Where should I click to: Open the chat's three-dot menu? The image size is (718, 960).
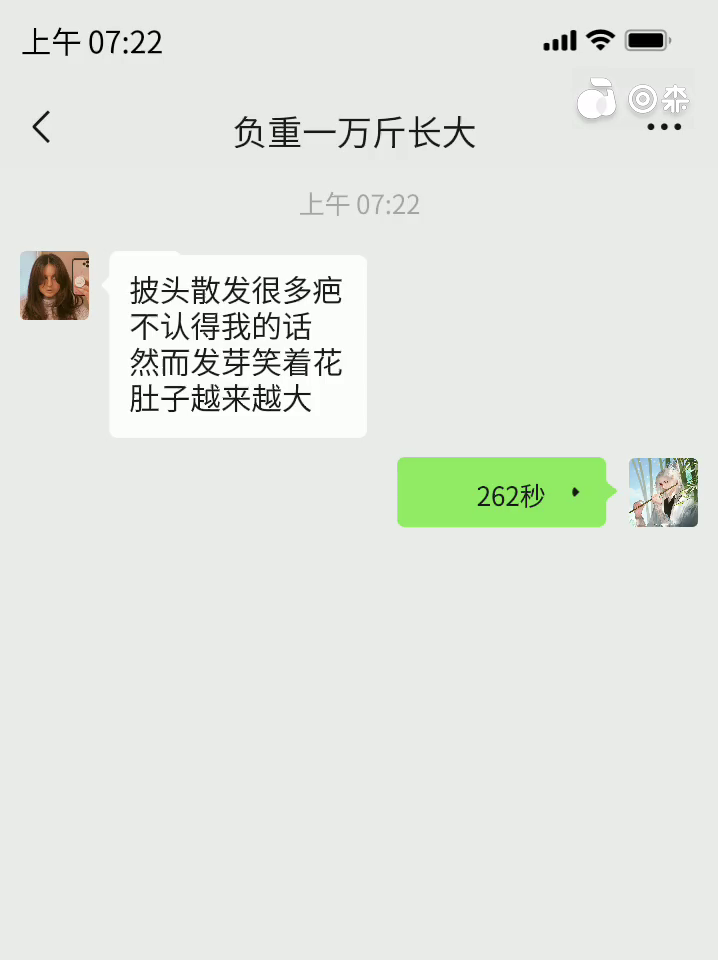coord(664,128)
